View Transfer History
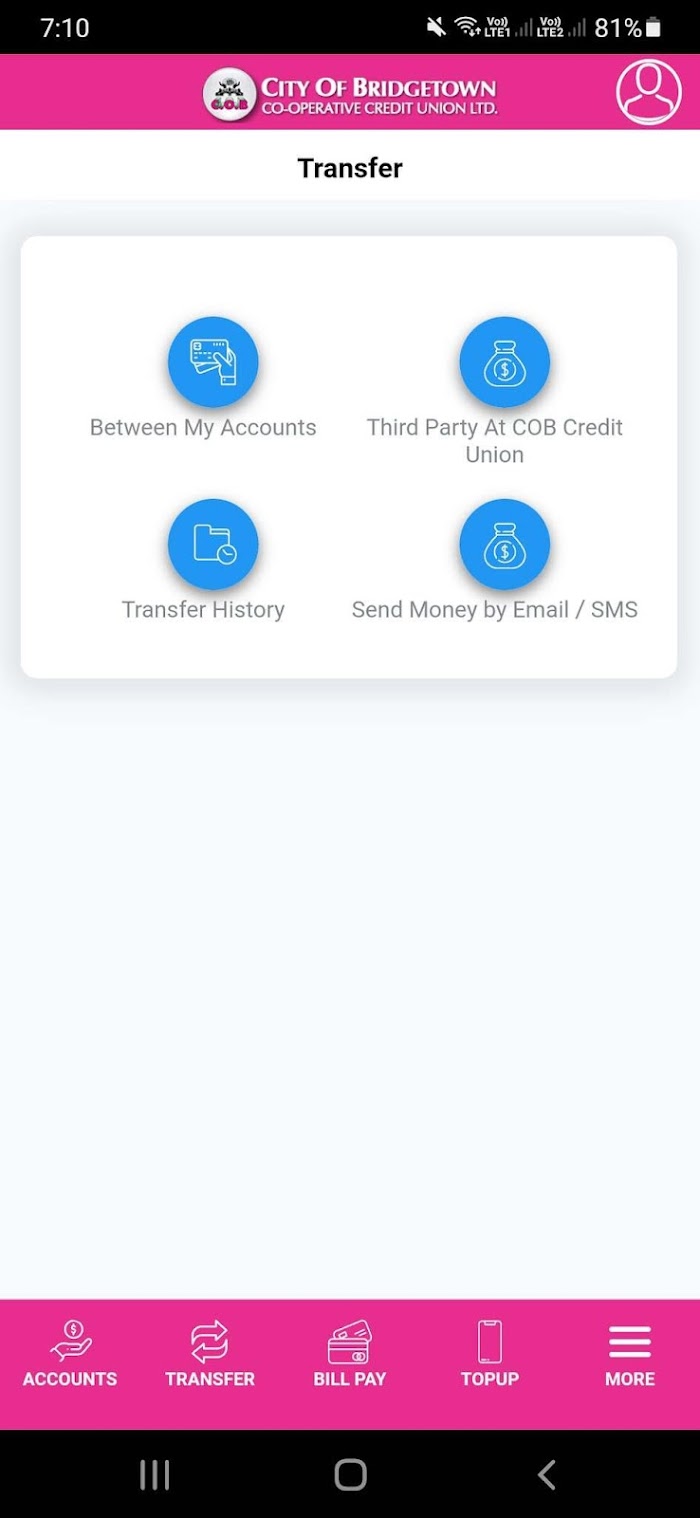The width and height of the screenshot is (700, 1518). pyautogui.click(x=212, y=544)
